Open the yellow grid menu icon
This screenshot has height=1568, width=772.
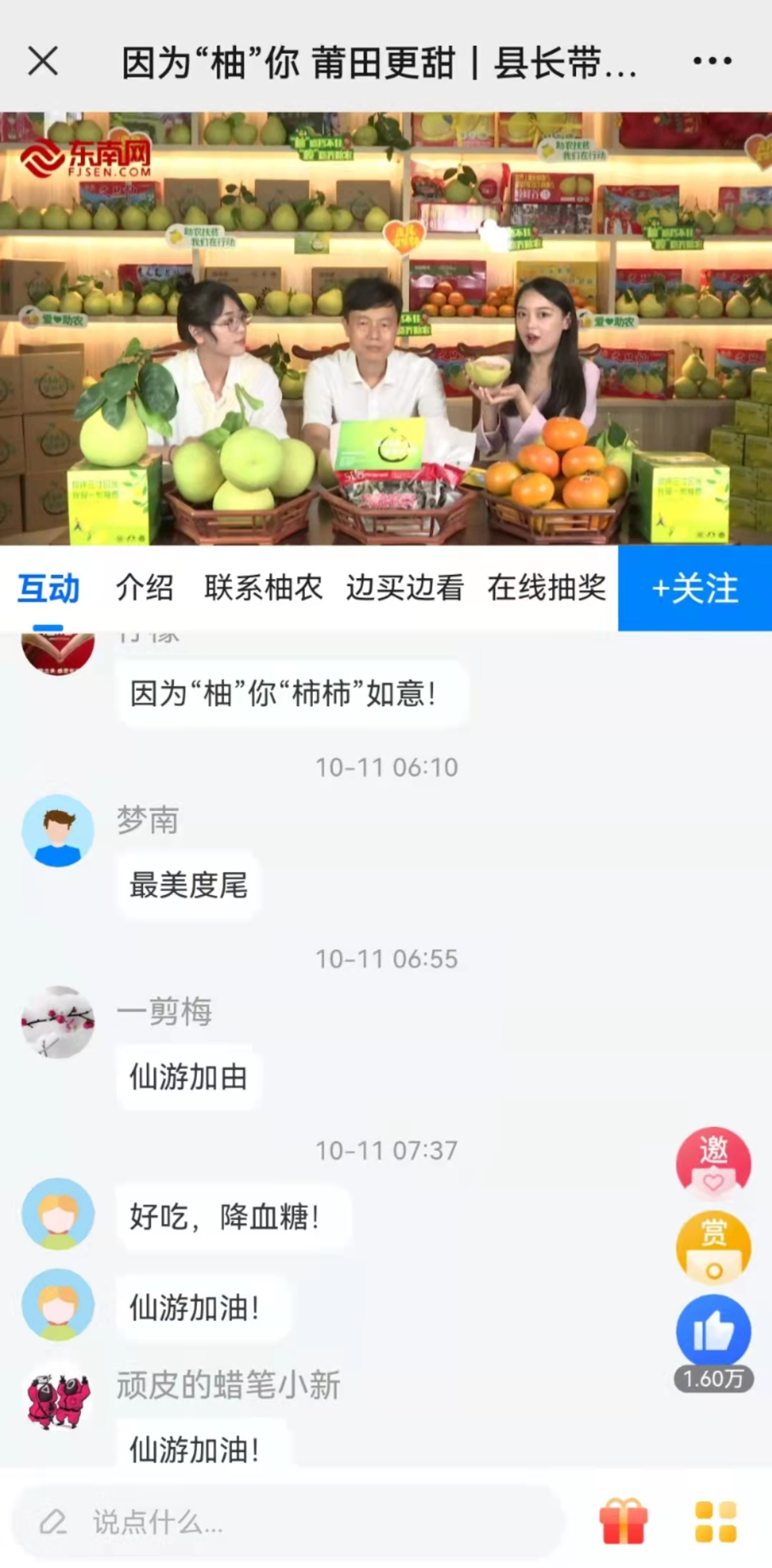coord(716,1521)
